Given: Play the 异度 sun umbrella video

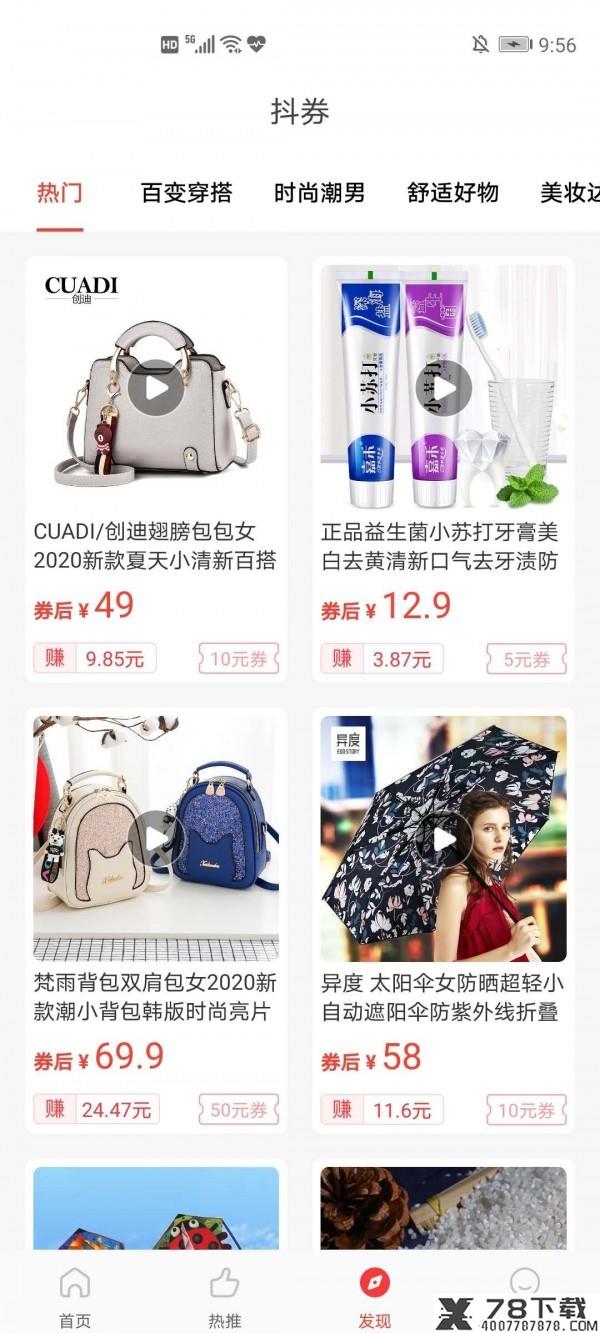Looking at the screenshot, I should pyautogui.click(x=443, y=838).
